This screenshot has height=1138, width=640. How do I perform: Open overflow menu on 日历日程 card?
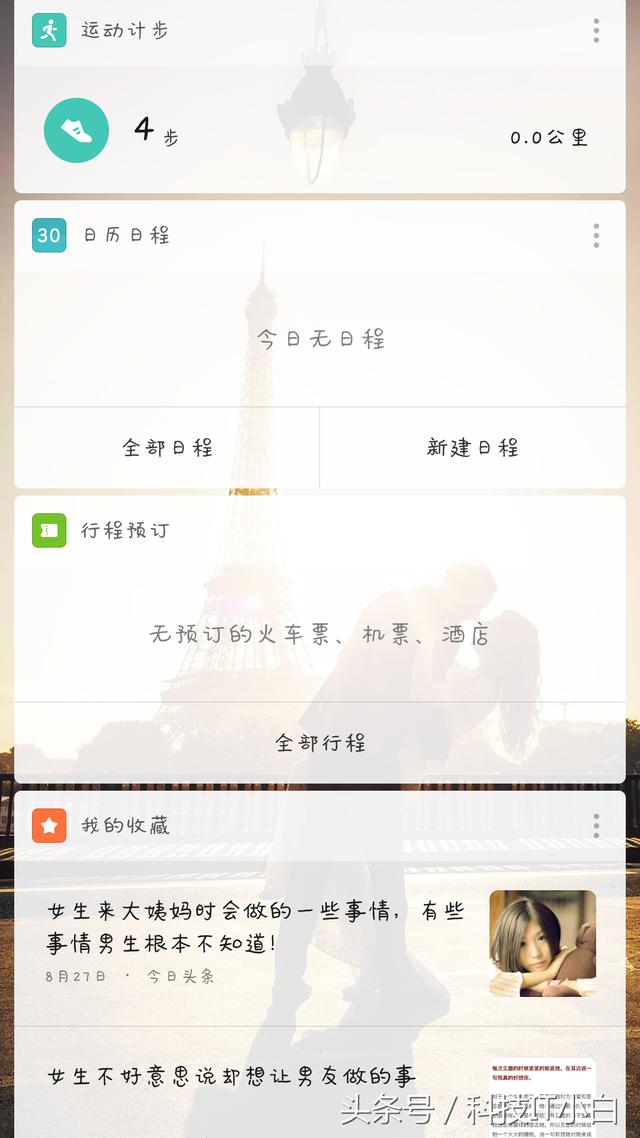(596, 235)
